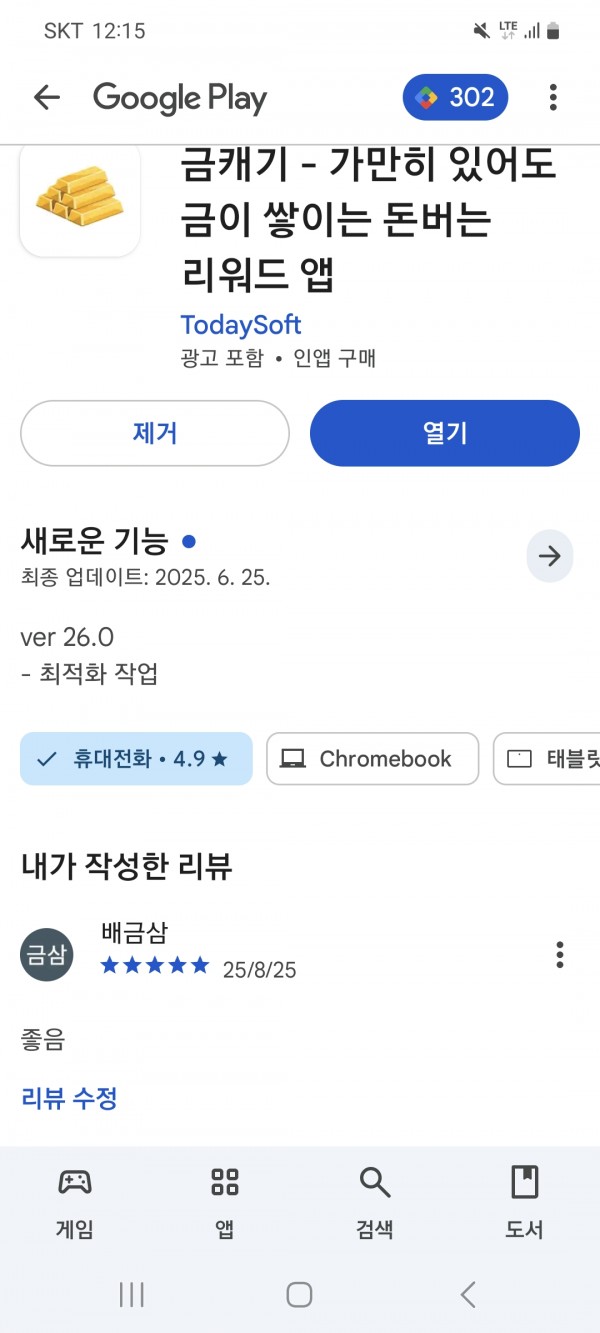Go back using the top-left arrow
The height and width of the screenshot is (1333, 600).
(x=47, y=97)
